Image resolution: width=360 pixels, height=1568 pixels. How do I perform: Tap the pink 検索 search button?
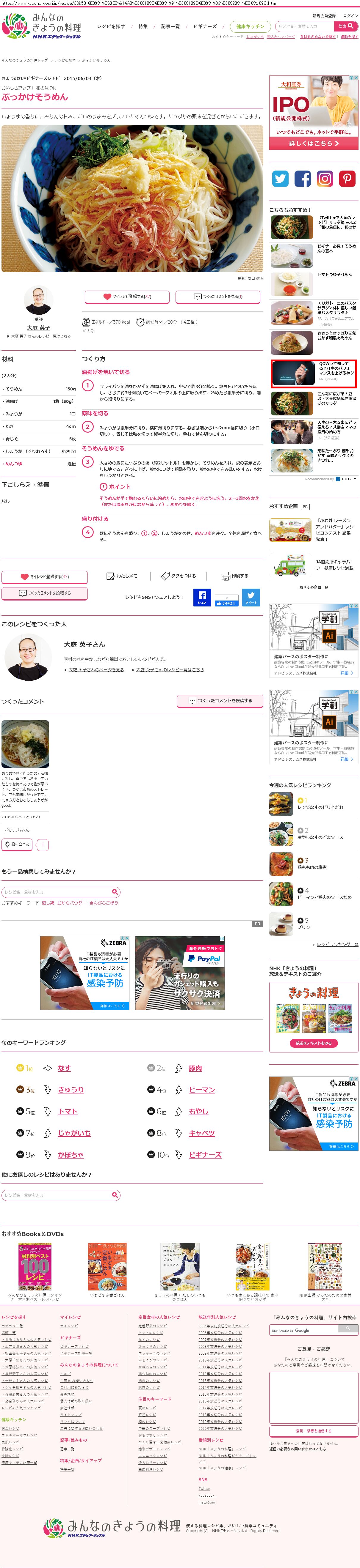(x=346, y=26)
